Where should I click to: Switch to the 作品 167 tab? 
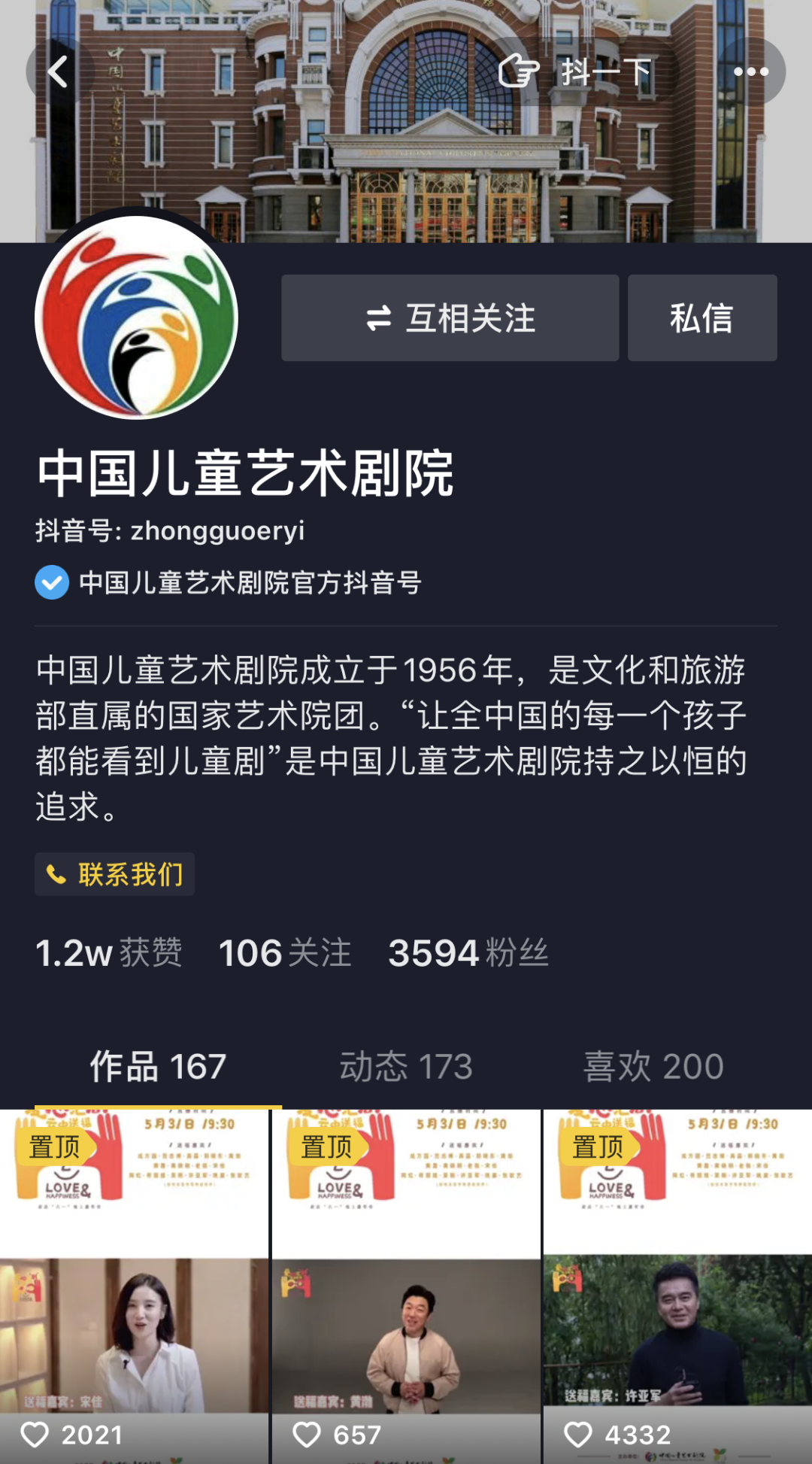(158, 1067)
